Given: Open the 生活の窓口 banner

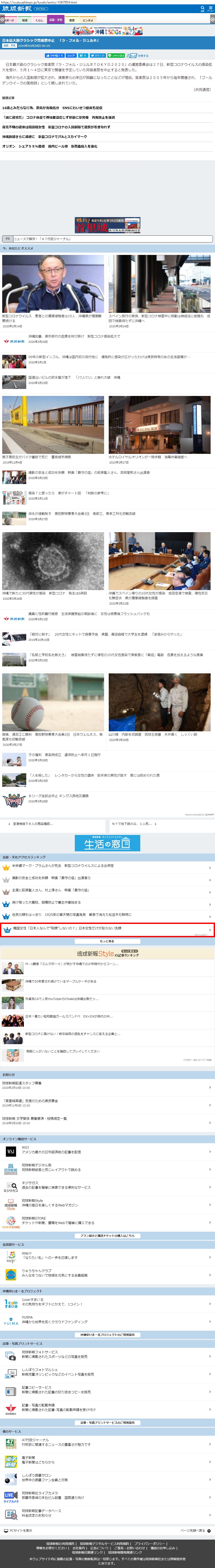Looking at the screenshot, I should tap(107, 843).
